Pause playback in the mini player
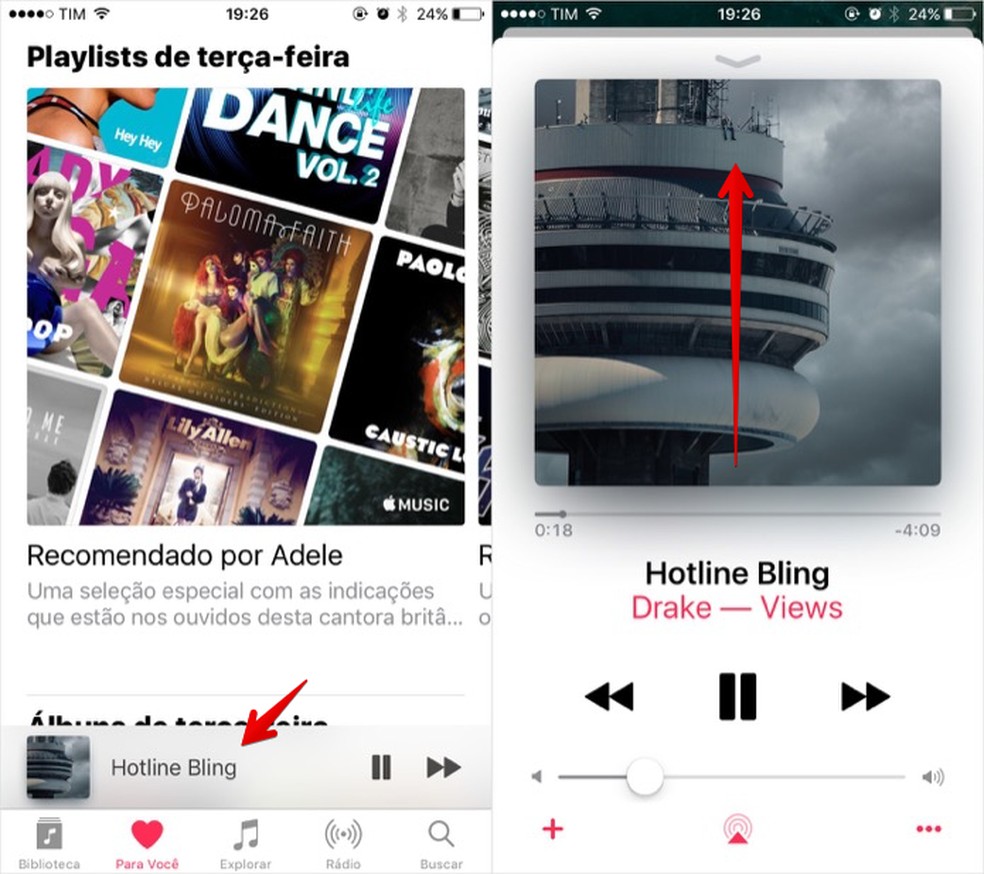The width and height of the screenshot is (984, 874). [381, 767]
